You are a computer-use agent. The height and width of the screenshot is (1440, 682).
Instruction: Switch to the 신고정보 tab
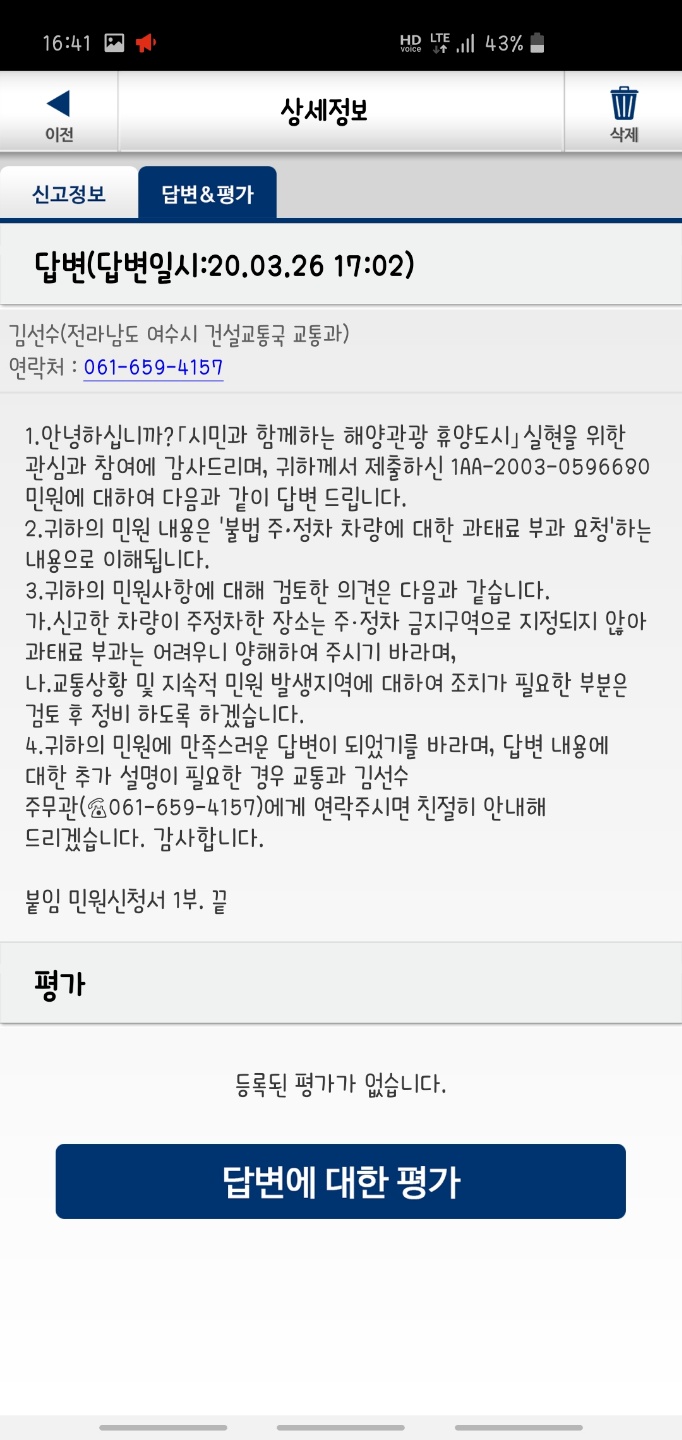[69, 194]
